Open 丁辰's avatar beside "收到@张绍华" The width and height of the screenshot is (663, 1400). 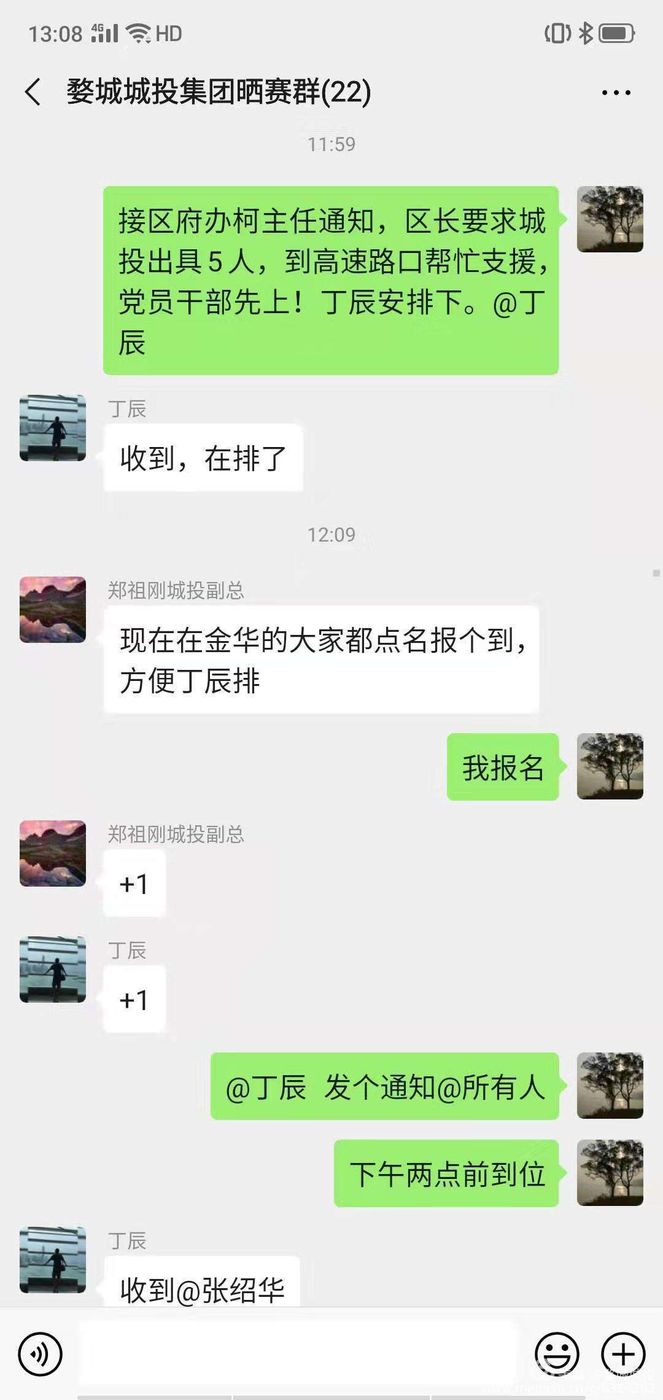pos(53,1260)
